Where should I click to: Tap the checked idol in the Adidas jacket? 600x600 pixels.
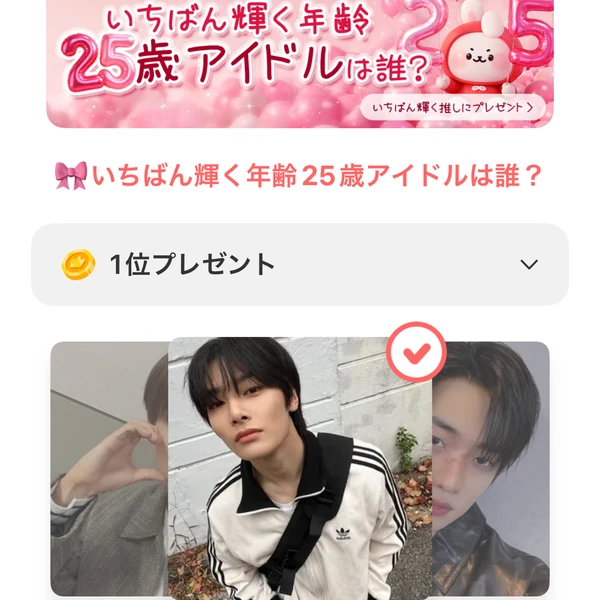tap(300, 468)
